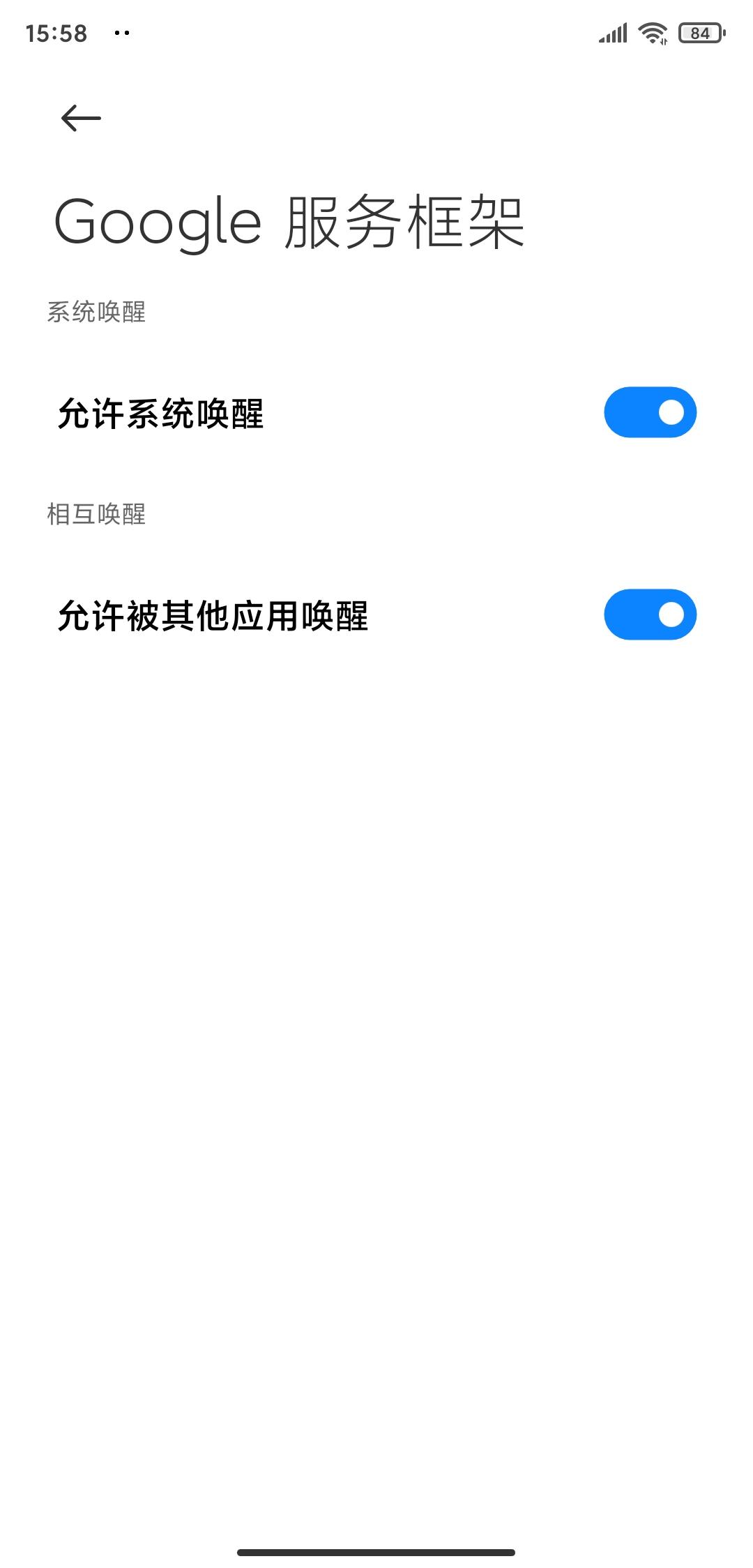The height and width of the screenshot is (1568, 753).
Task: Tap the blue switch knob for system wakeup
Action: coord(670,412)
